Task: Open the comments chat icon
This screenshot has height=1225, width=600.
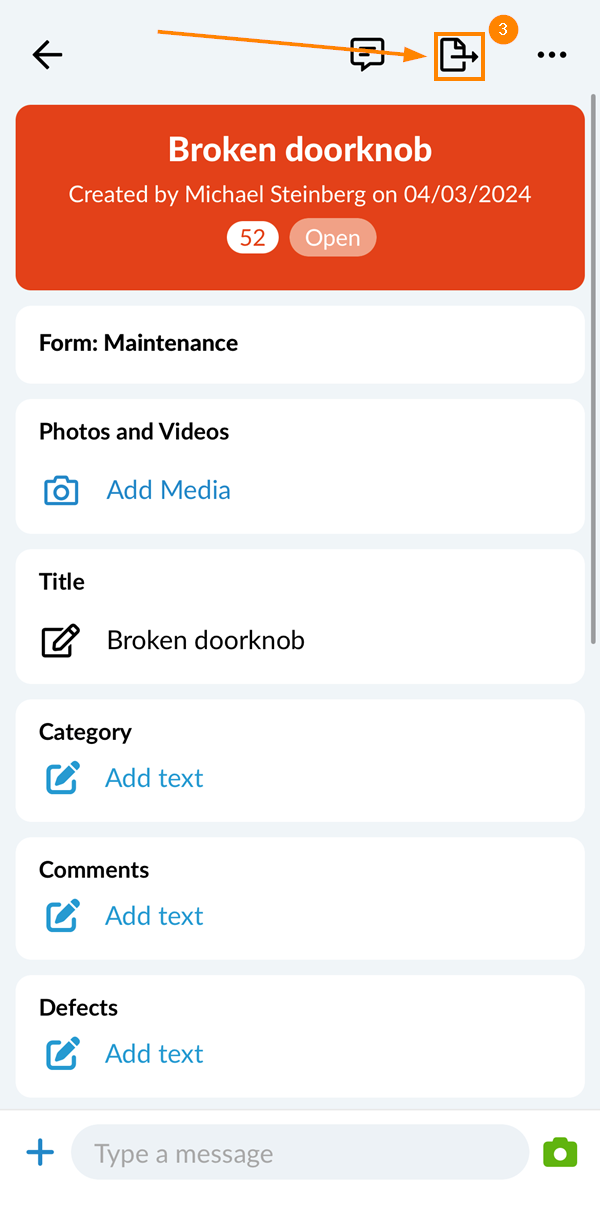Action: (x=367, y=55)
